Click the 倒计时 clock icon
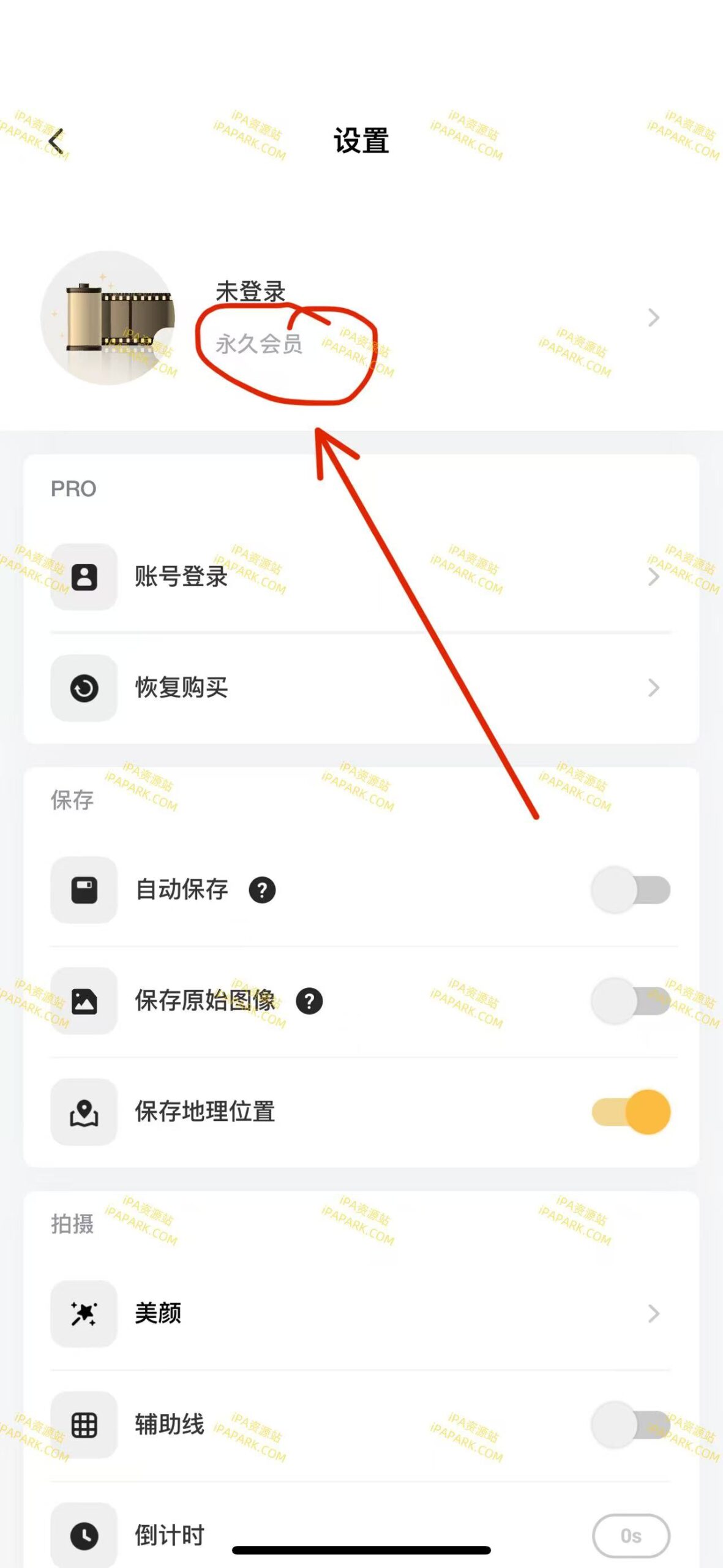 (x=84, y=1534)
